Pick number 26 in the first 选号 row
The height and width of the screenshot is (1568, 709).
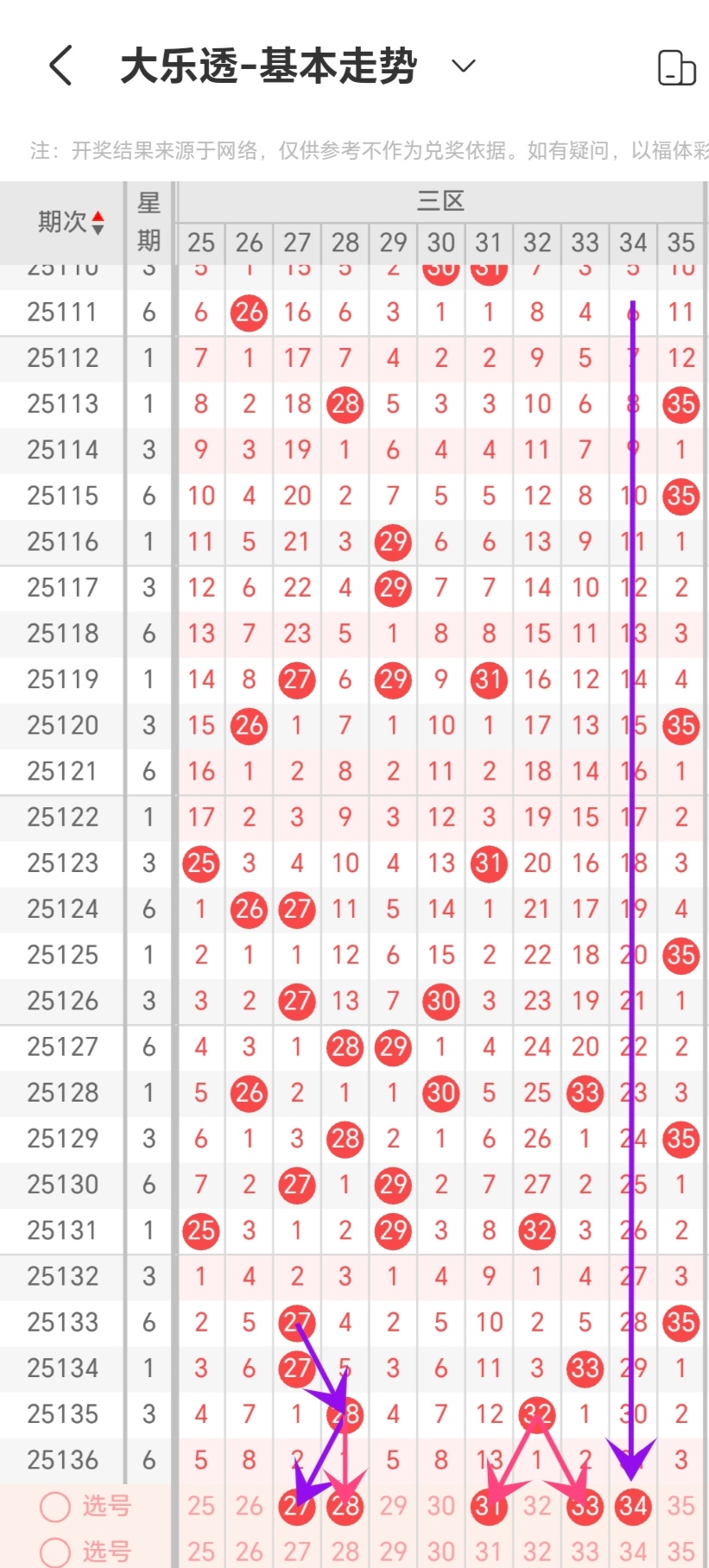pos(250,1507)
